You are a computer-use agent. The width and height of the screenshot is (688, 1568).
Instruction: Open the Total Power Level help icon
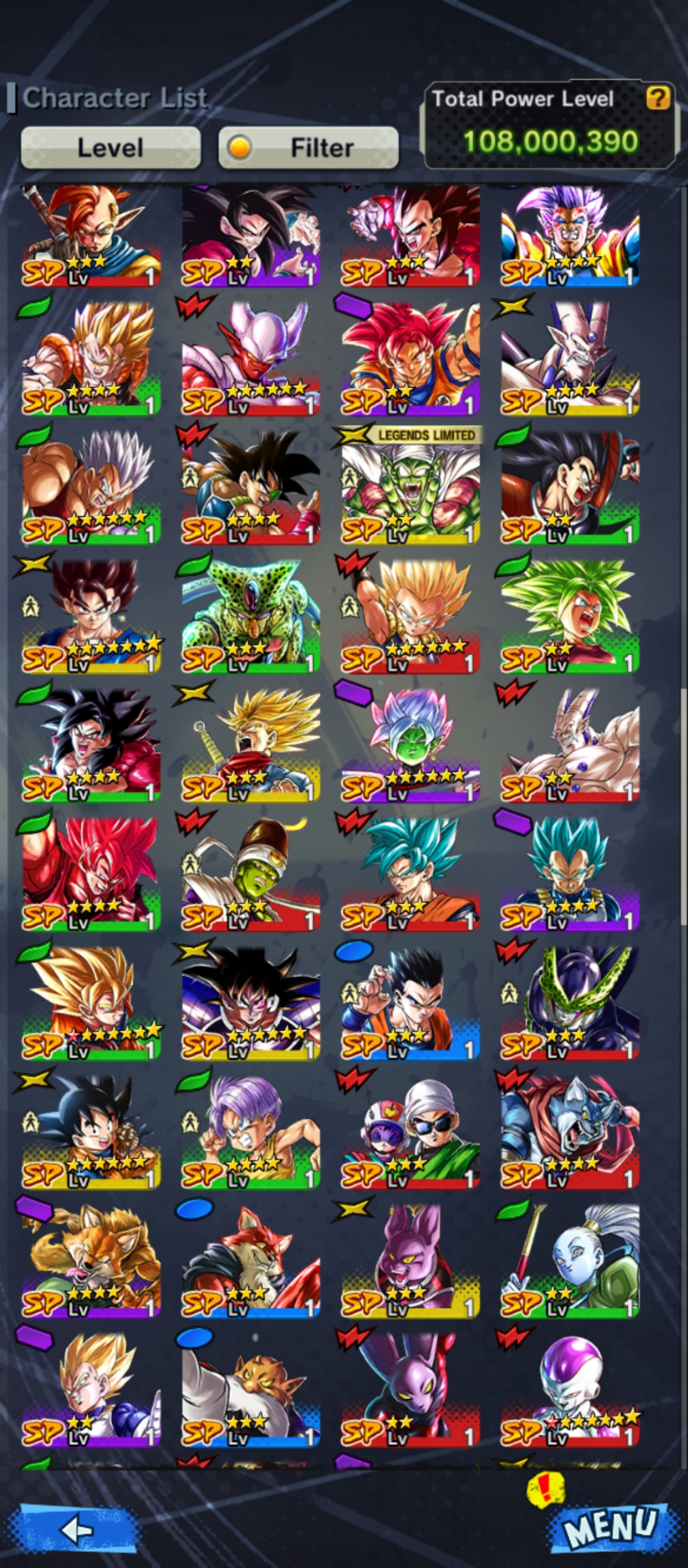pyautogui.click(x=658, y=97)
